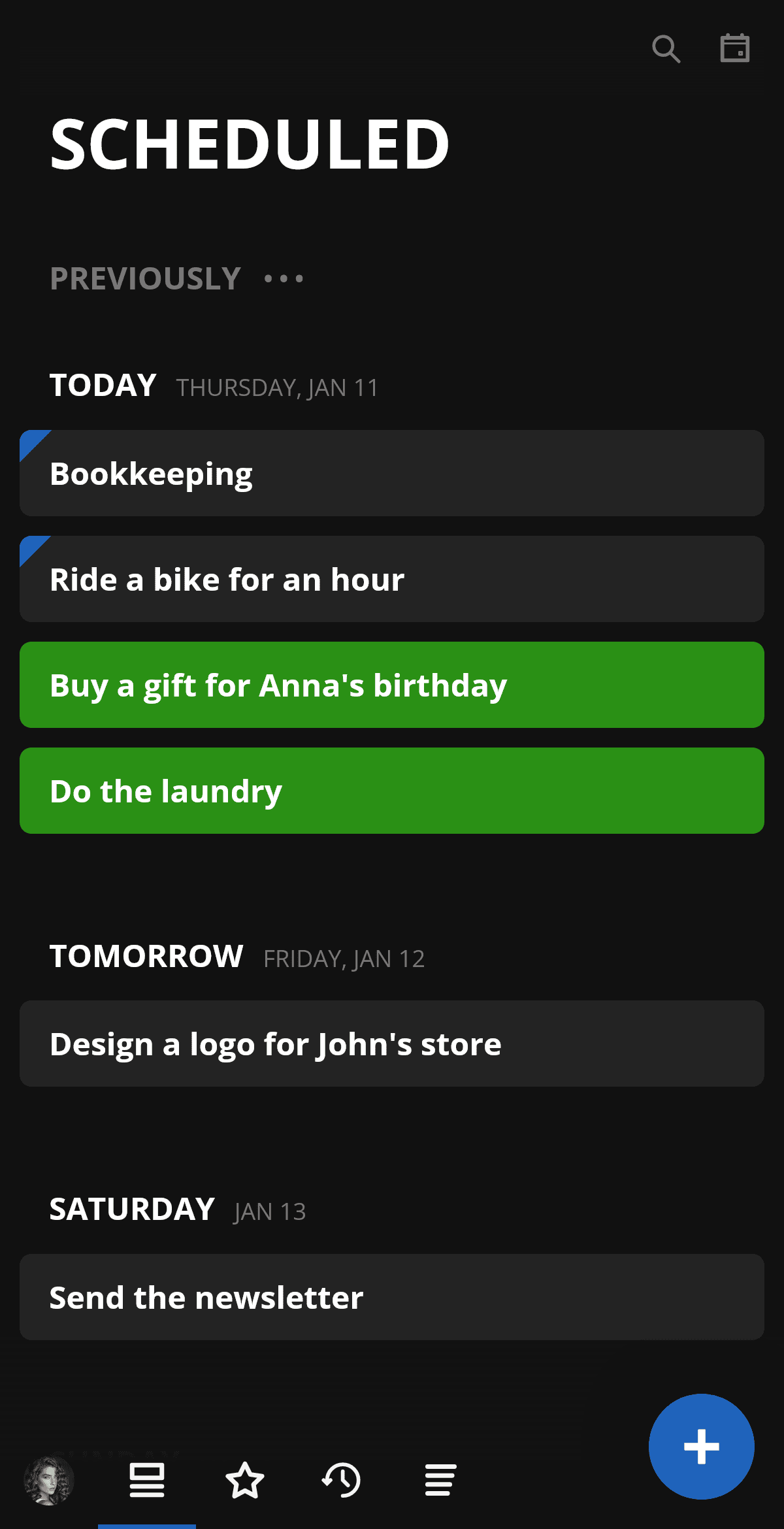This screenshot has height=1529, width=784.
Task: Open Design a logo for John's store
Action: pyautogui.click(x=392, y=1044)
